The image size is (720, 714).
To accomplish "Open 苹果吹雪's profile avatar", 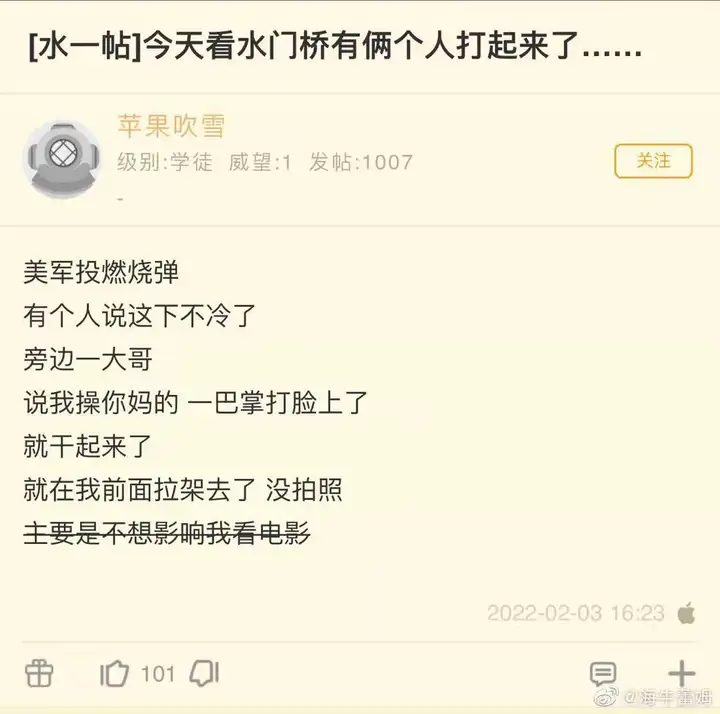I will click(61, 160).
